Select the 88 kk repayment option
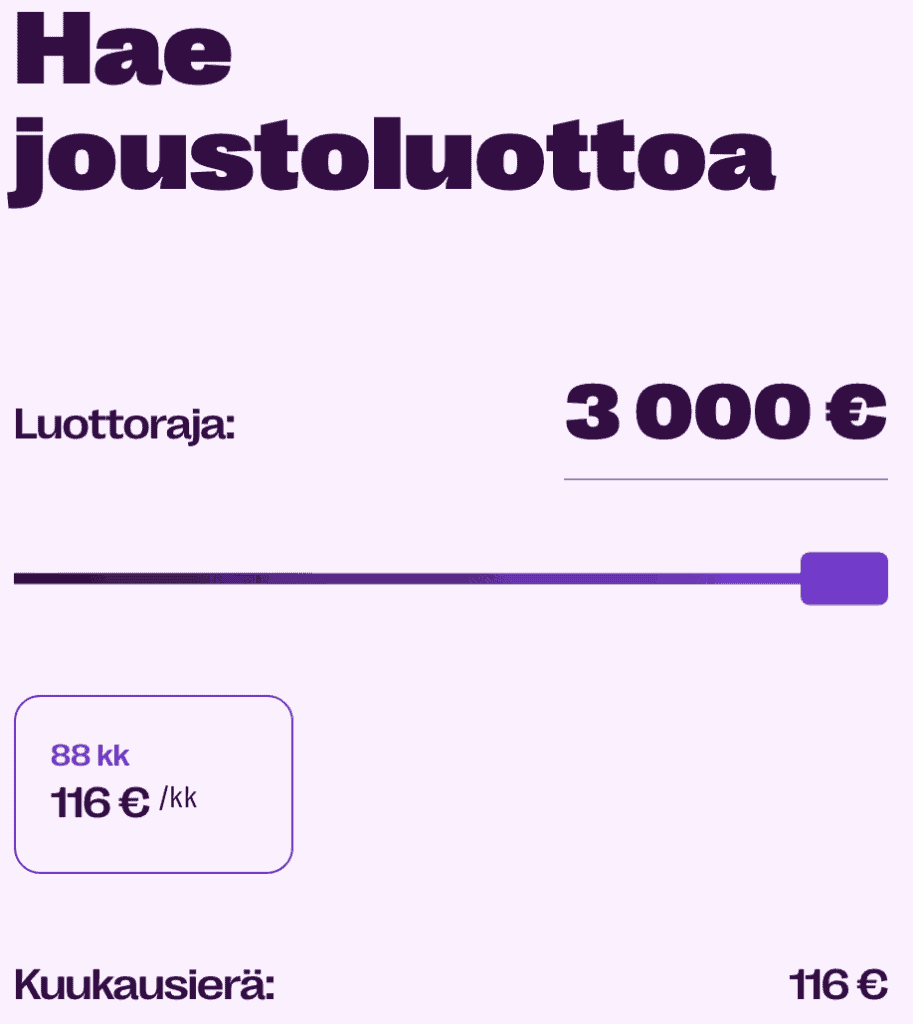The width and height of the screenshot is (913, 1024). (153, 784)
